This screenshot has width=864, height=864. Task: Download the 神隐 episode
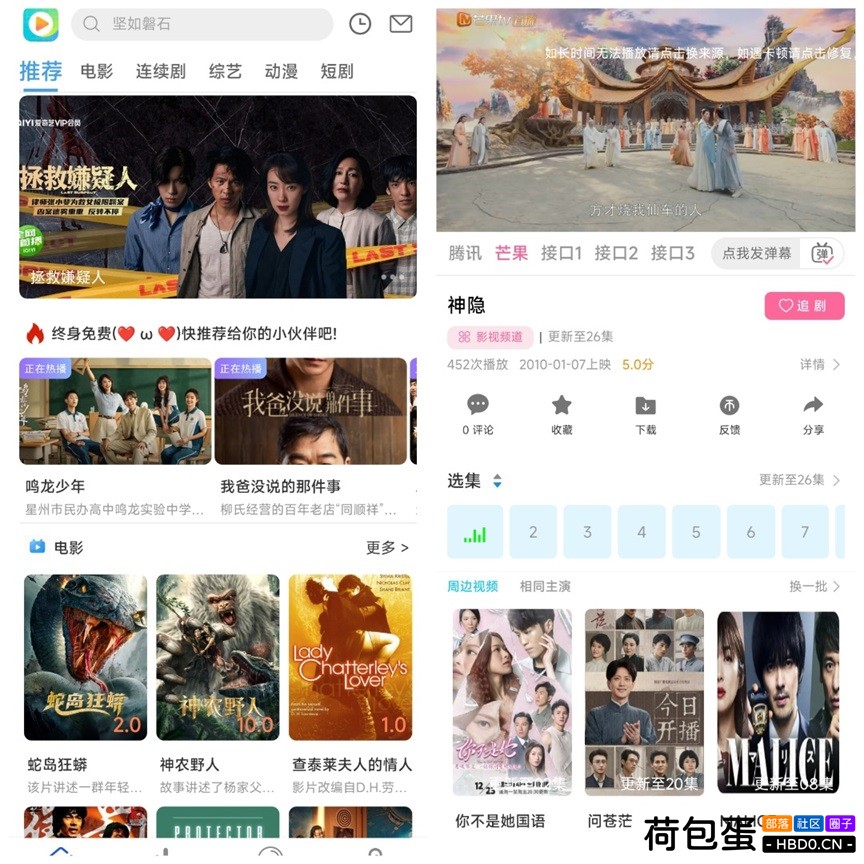tap(646, 414)
